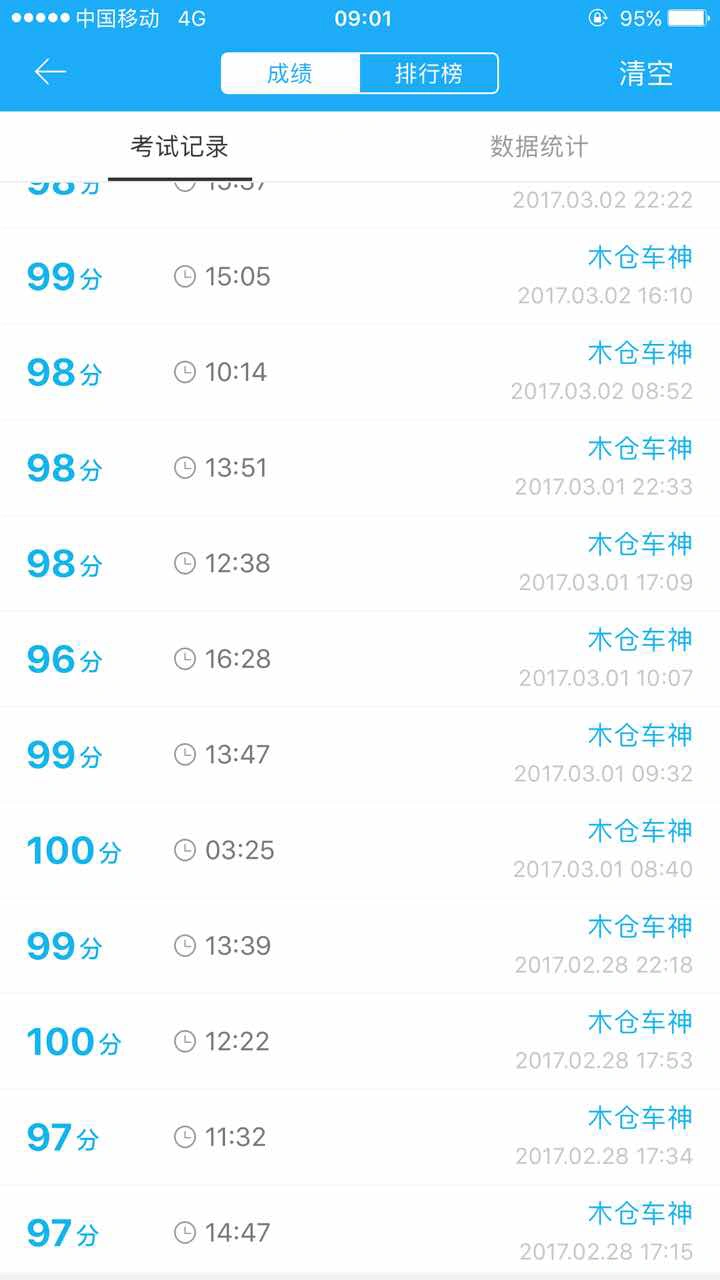Open the record from 2017.03.02 16:10

pos(360,276)
